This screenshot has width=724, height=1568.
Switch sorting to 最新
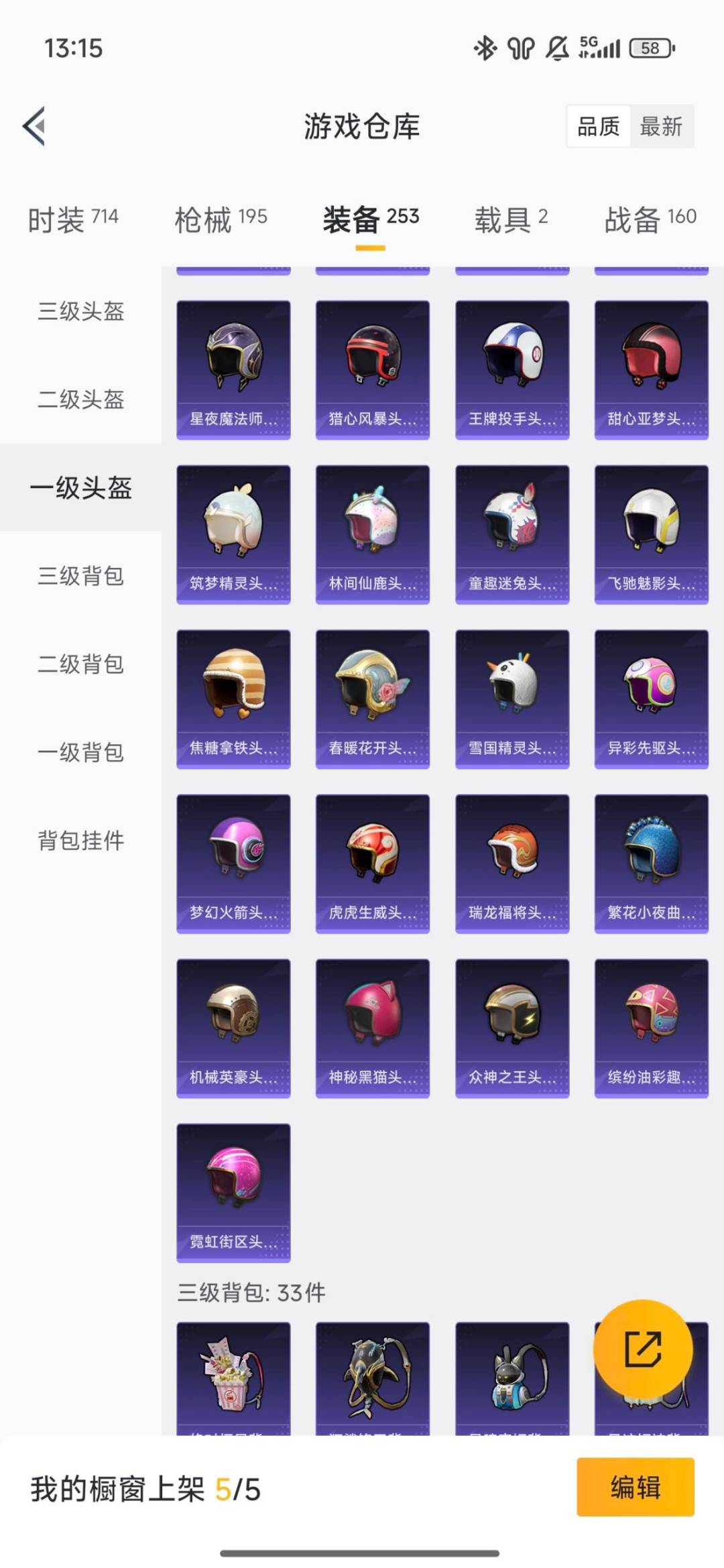pos(660,127)
